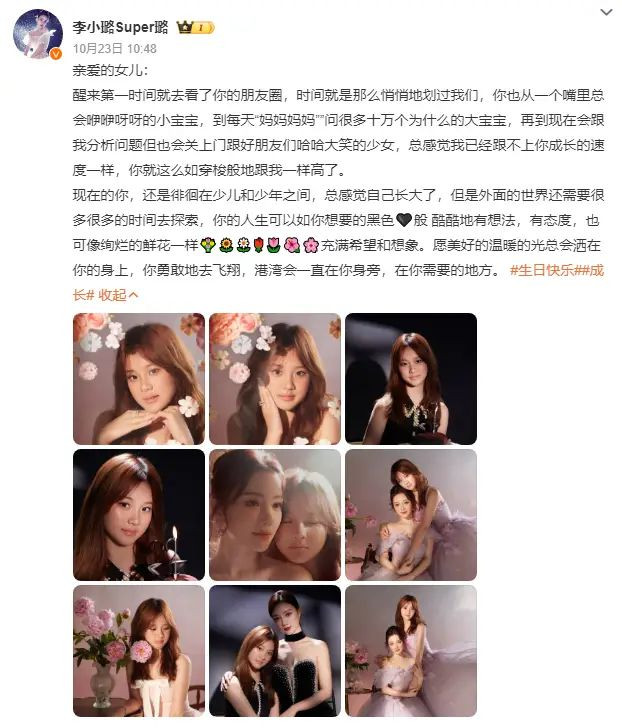Open close-up of two faces cheek to cheek
This screenshot has height=728, width=622.
[x=274, y=514]
